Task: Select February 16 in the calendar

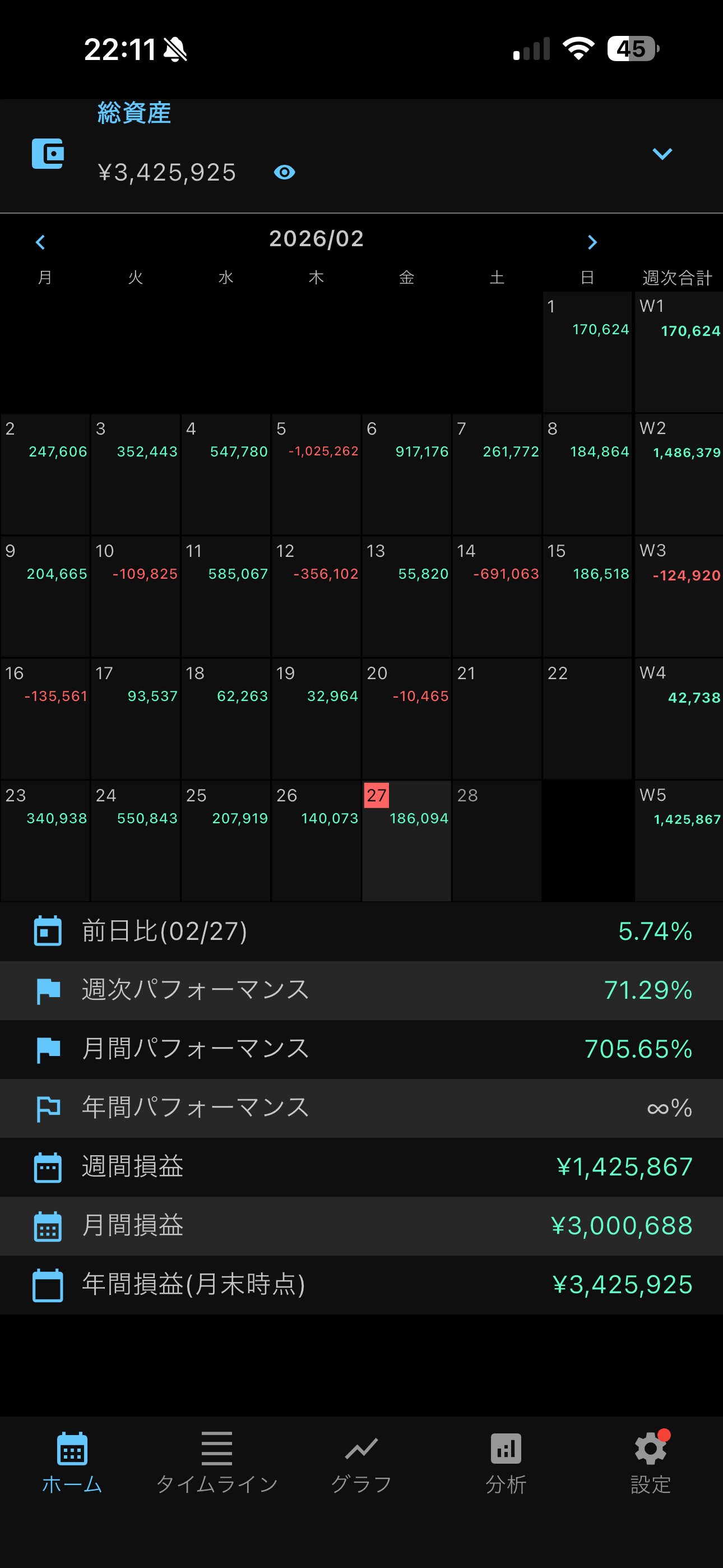Action: (x=45, y=718)
